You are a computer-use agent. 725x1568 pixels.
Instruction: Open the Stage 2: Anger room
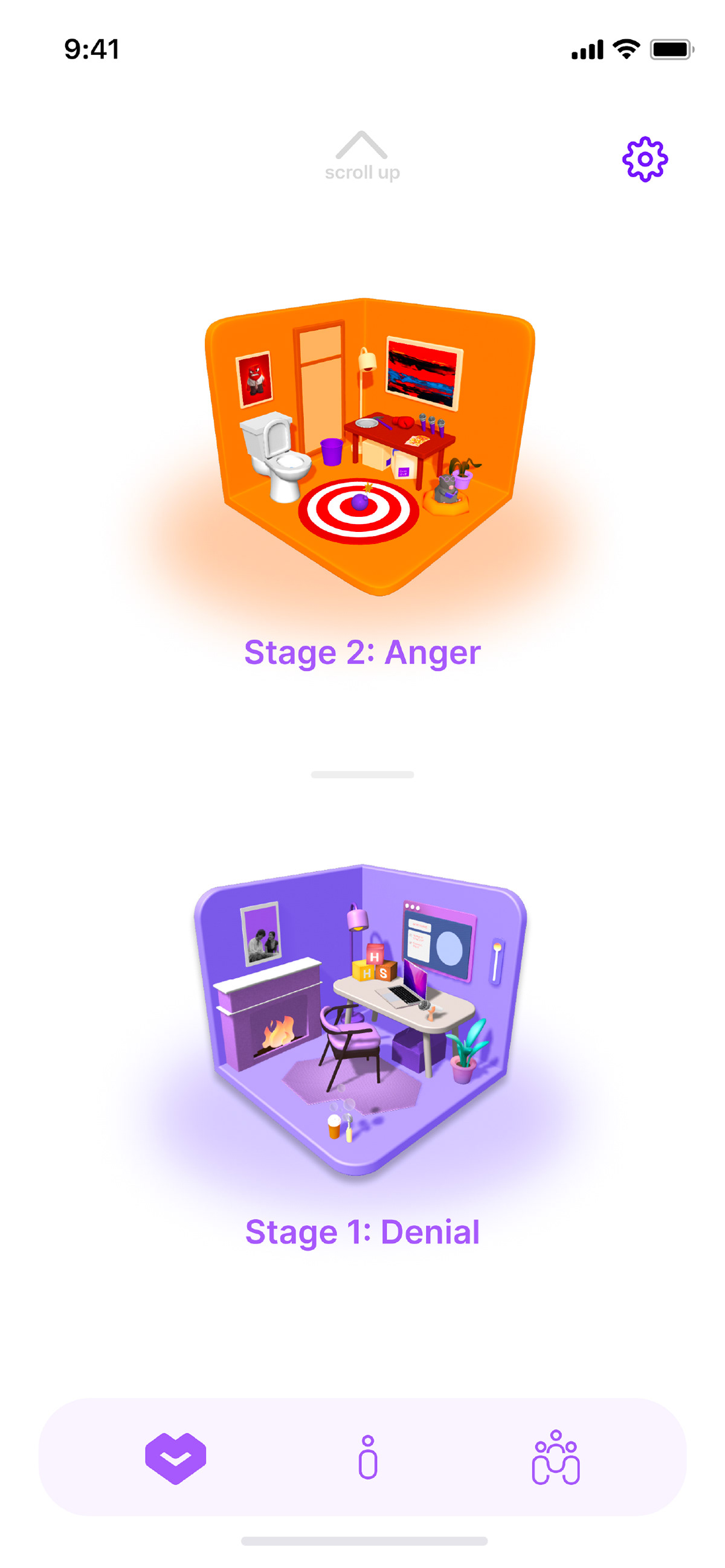point(369,447)
